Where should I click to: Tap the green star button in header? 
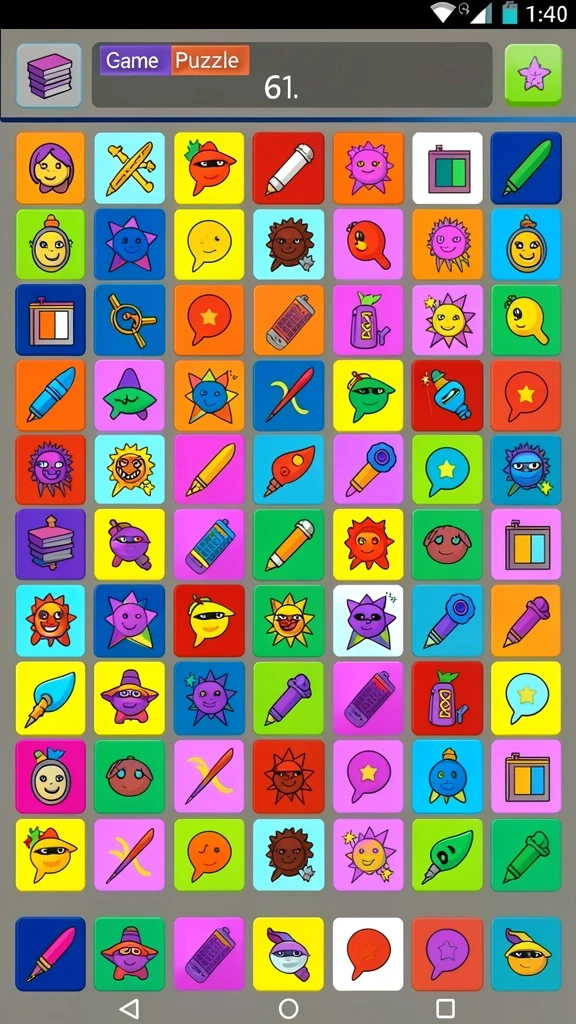[x=534, y=75]
